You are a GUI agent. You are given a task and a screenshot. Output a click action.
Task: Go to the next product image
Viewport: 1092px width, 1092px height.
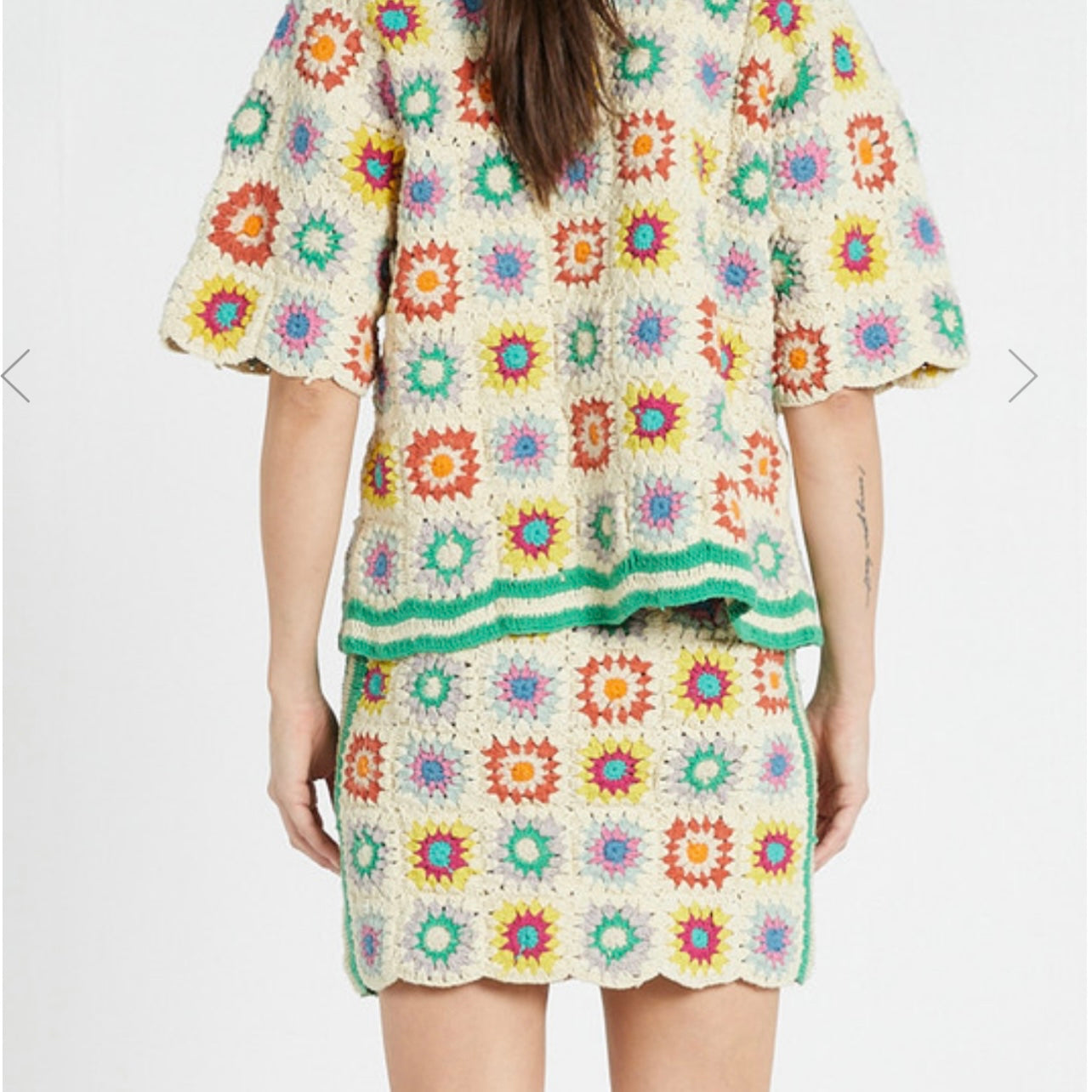coord(1022,375)
